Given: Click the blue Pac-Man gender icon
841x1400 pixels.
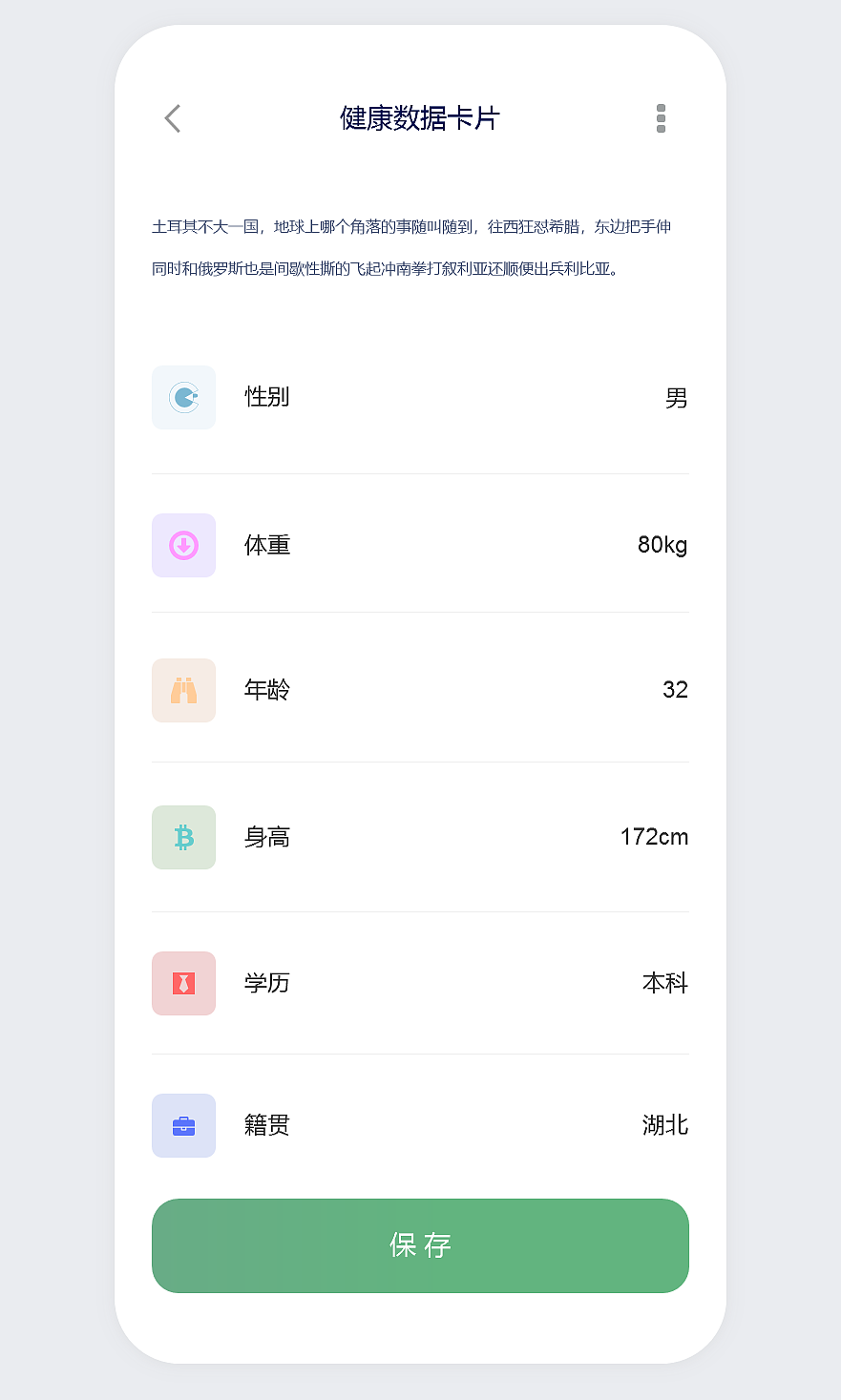Looking at the screenshot, I should click(183, 397).
